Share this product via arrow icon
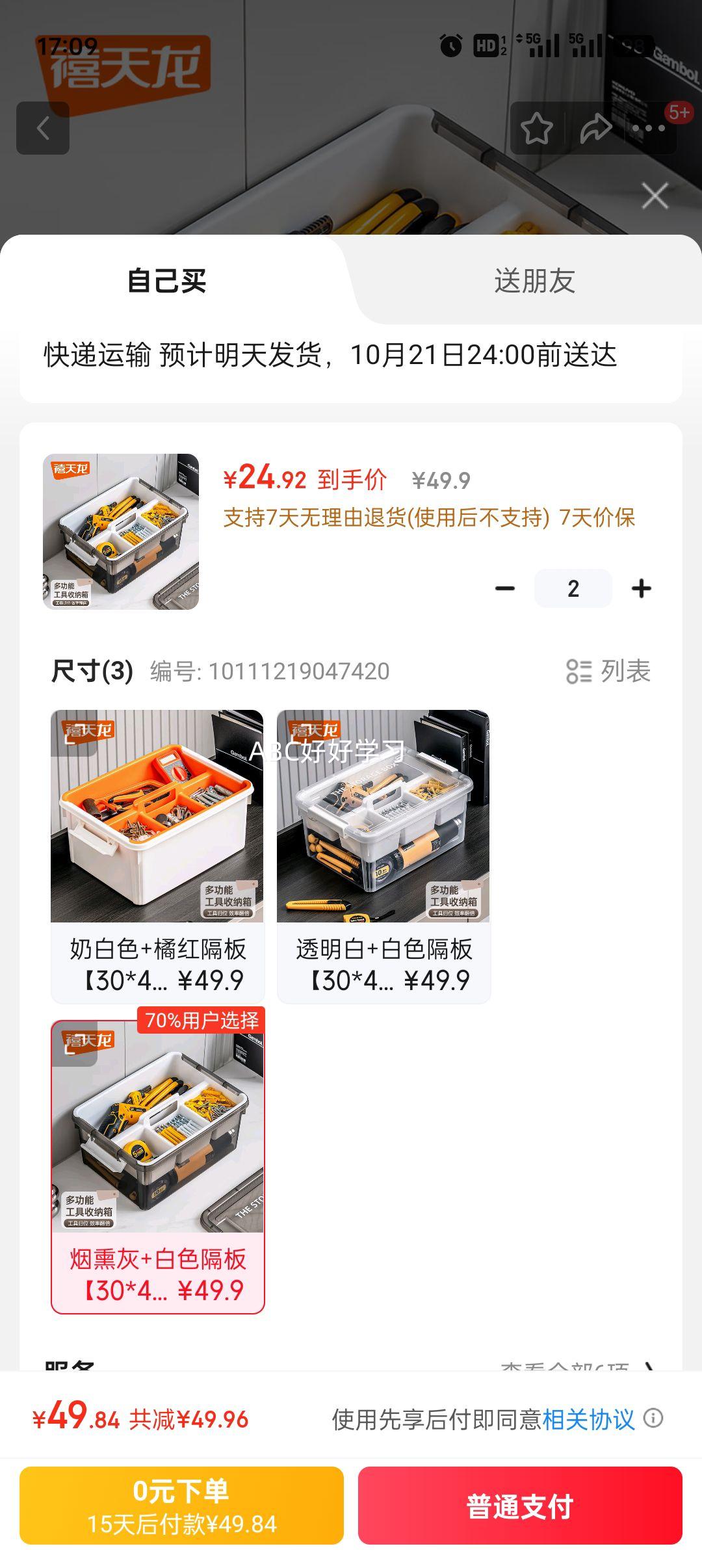 click(x=595, y=128)
